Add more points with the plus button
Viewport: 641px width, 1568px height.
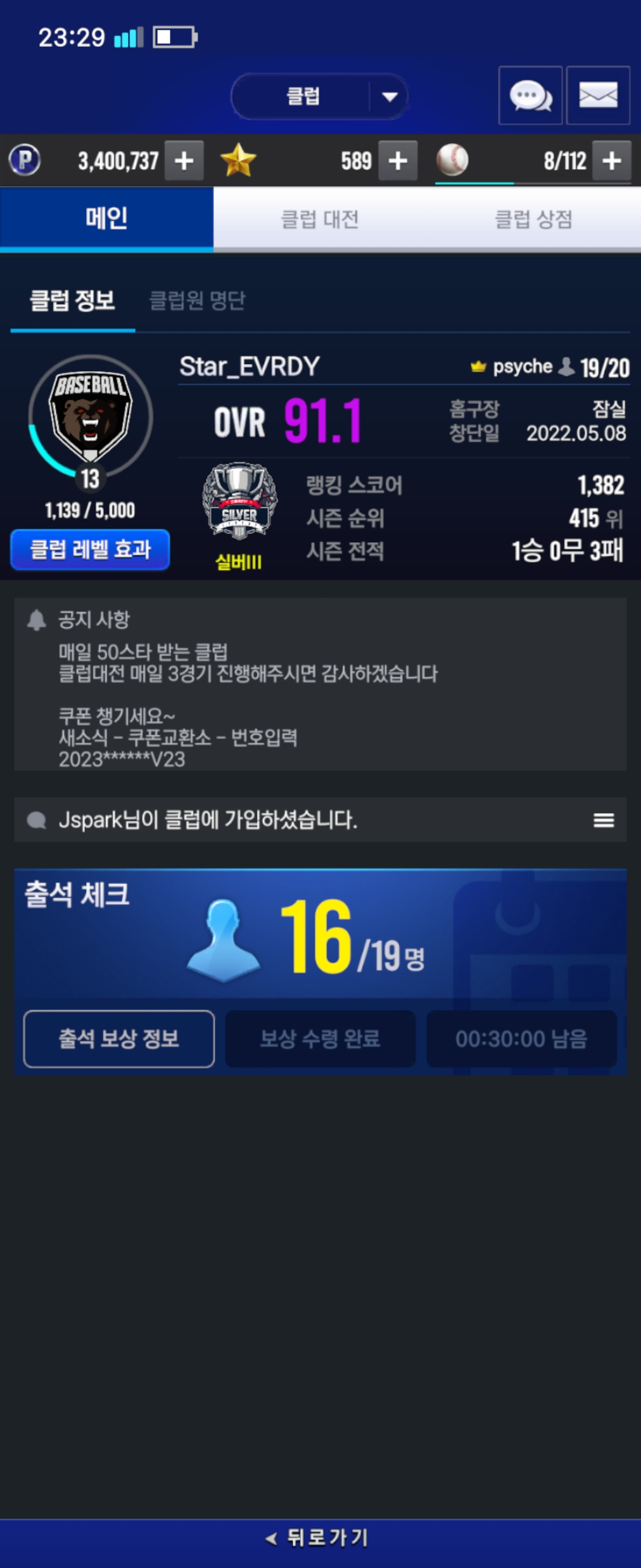click(184, 161)
